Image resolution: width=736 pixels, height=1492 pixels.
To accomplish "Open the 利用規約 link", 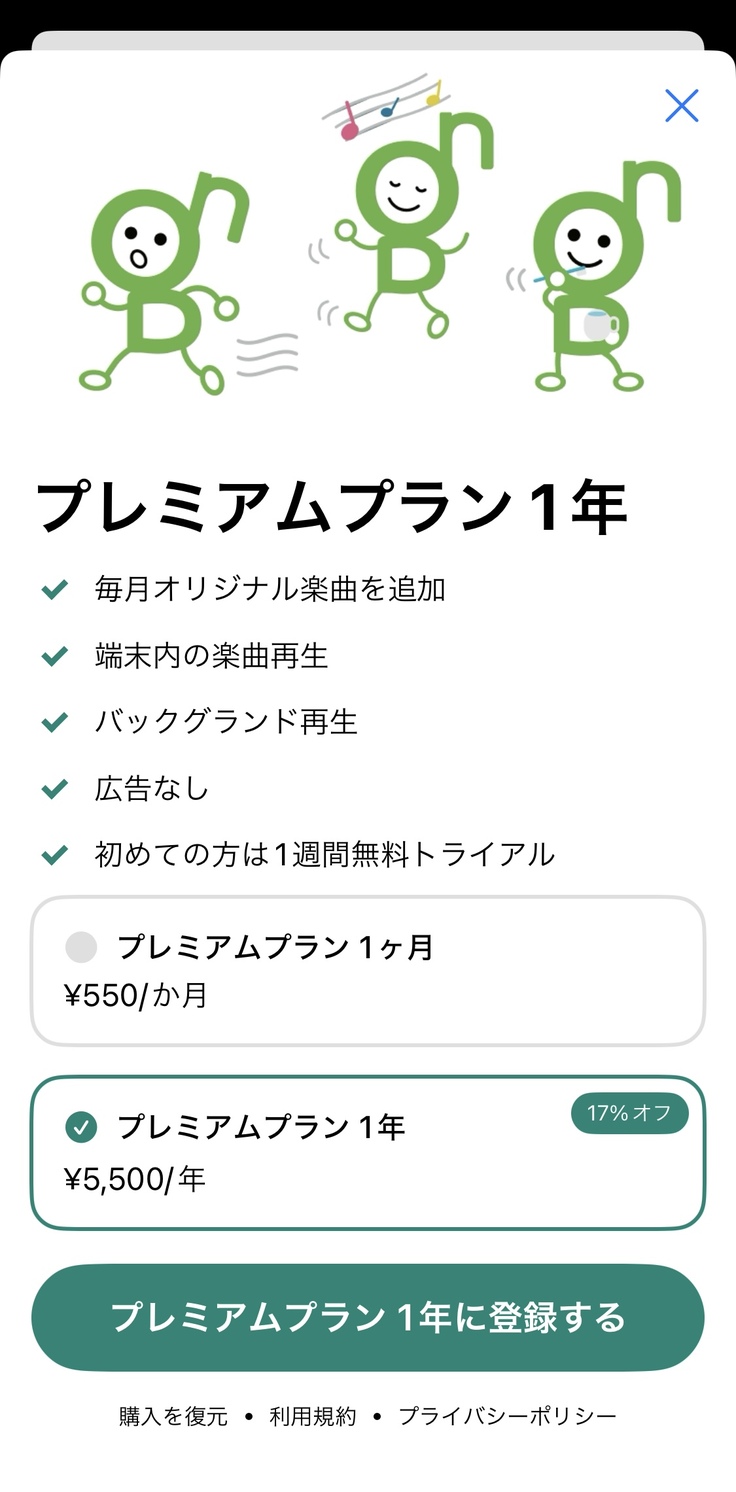I will point(312,1416).
